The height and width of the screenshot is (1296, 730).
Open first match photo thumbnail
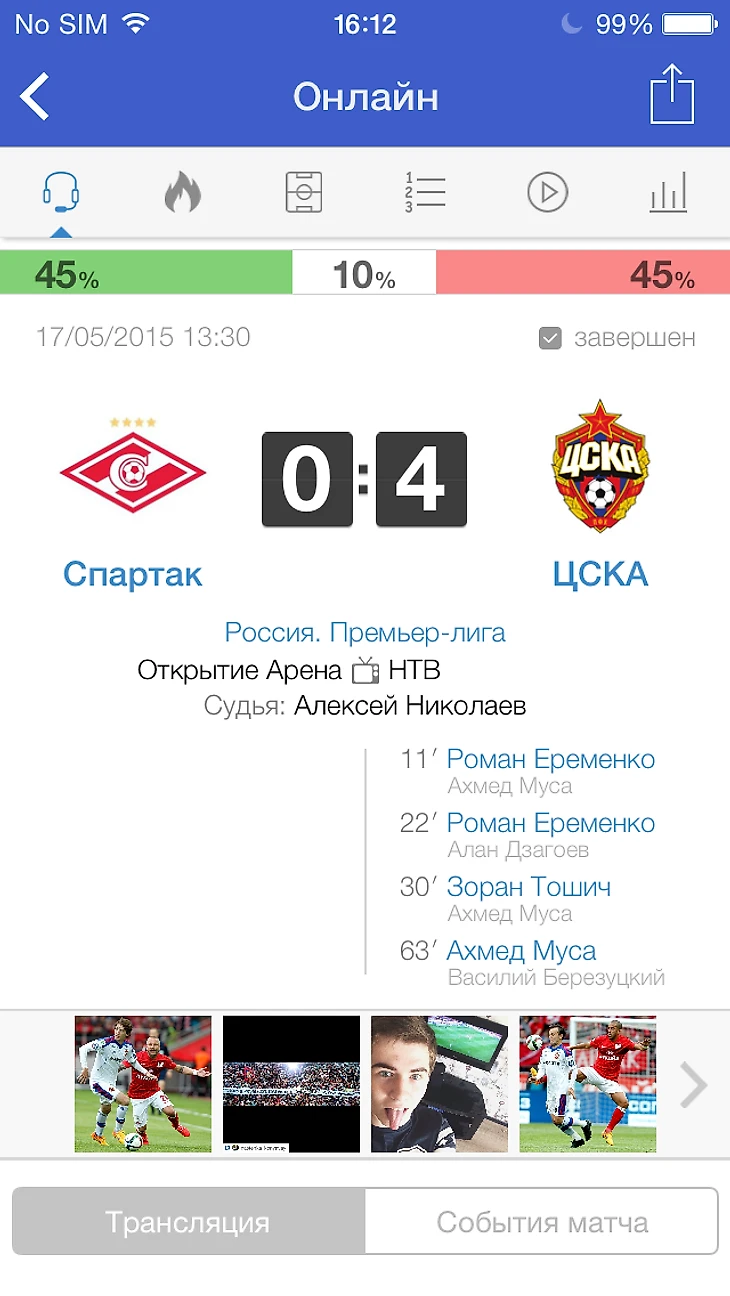click(143, 1084)
